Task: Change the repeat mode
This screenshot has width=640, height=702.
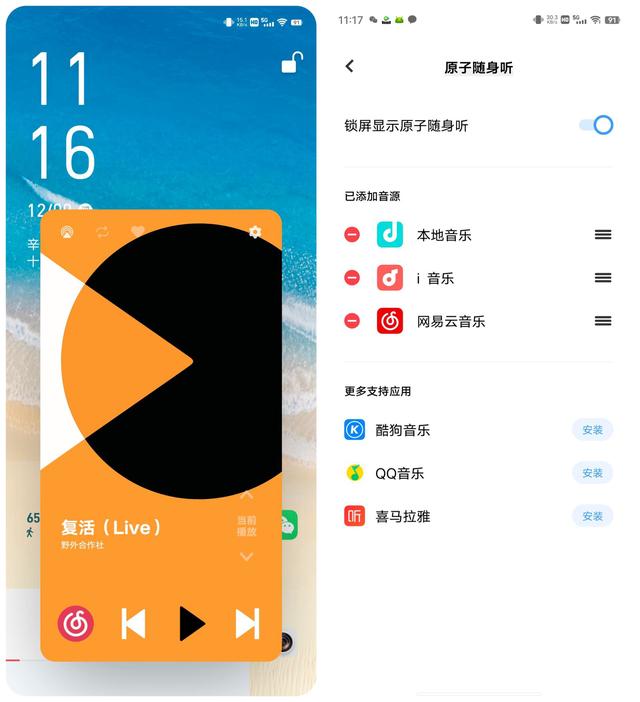Action: 102,232
